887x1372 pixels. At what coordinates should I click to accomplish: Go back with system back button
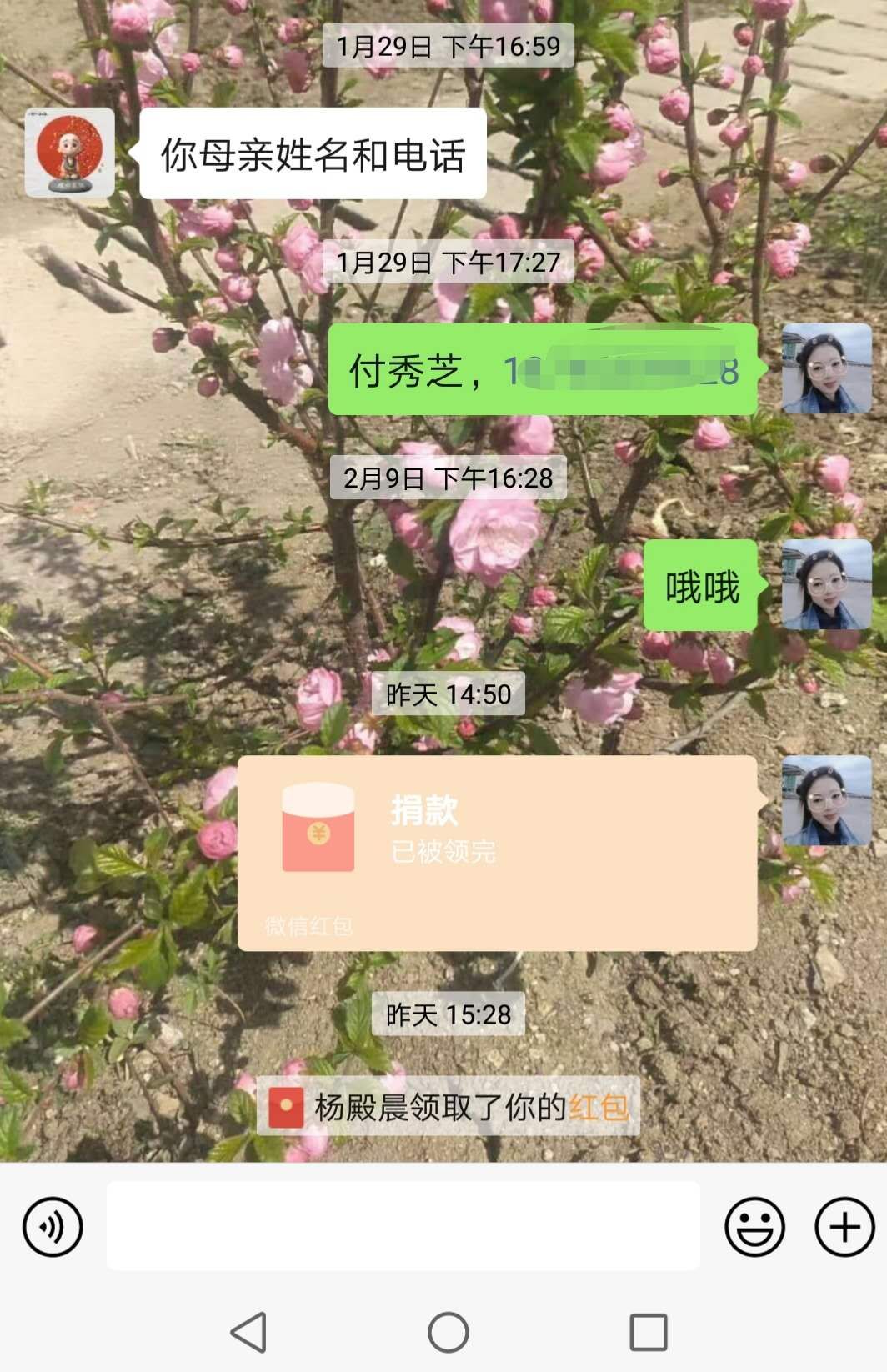248,1331
